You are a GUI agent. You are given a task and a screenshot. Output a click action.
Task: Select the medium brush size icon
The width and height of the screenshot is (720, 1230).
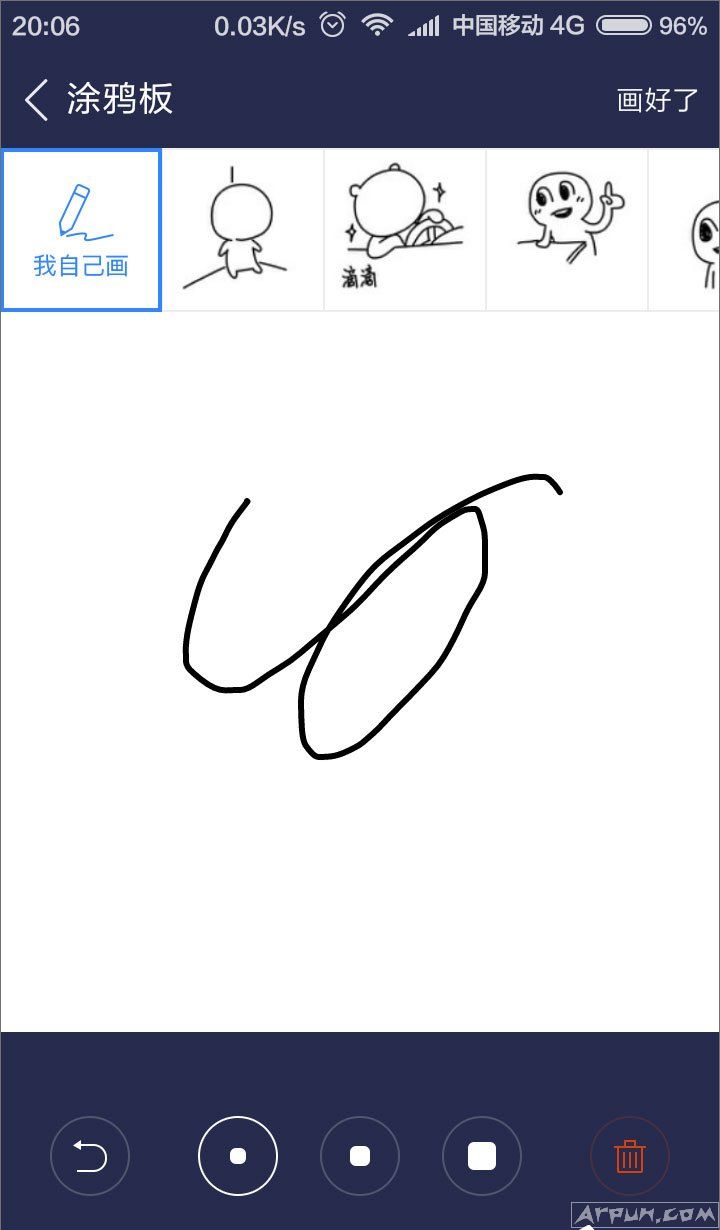click(x=360, y=1155)
